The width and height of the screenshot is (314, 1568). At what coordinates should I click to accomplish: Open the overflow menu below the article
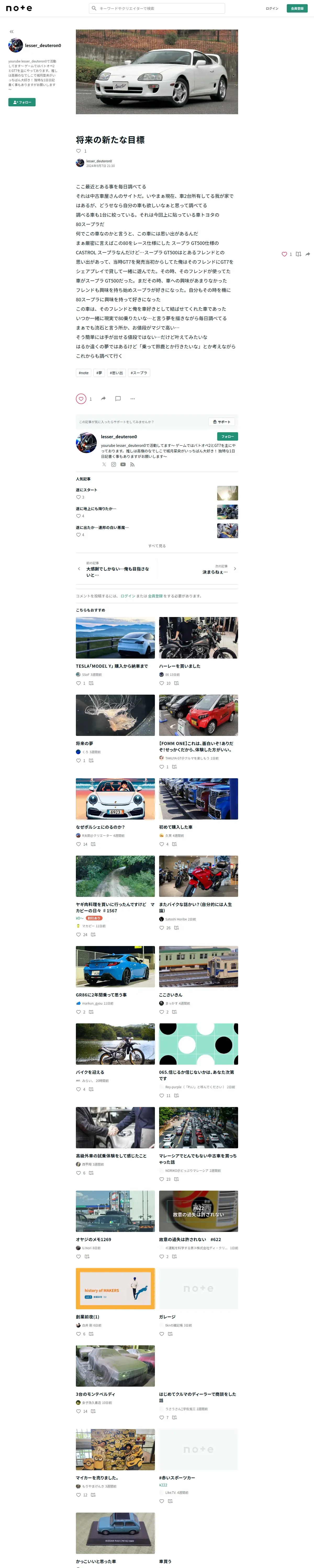132,399
